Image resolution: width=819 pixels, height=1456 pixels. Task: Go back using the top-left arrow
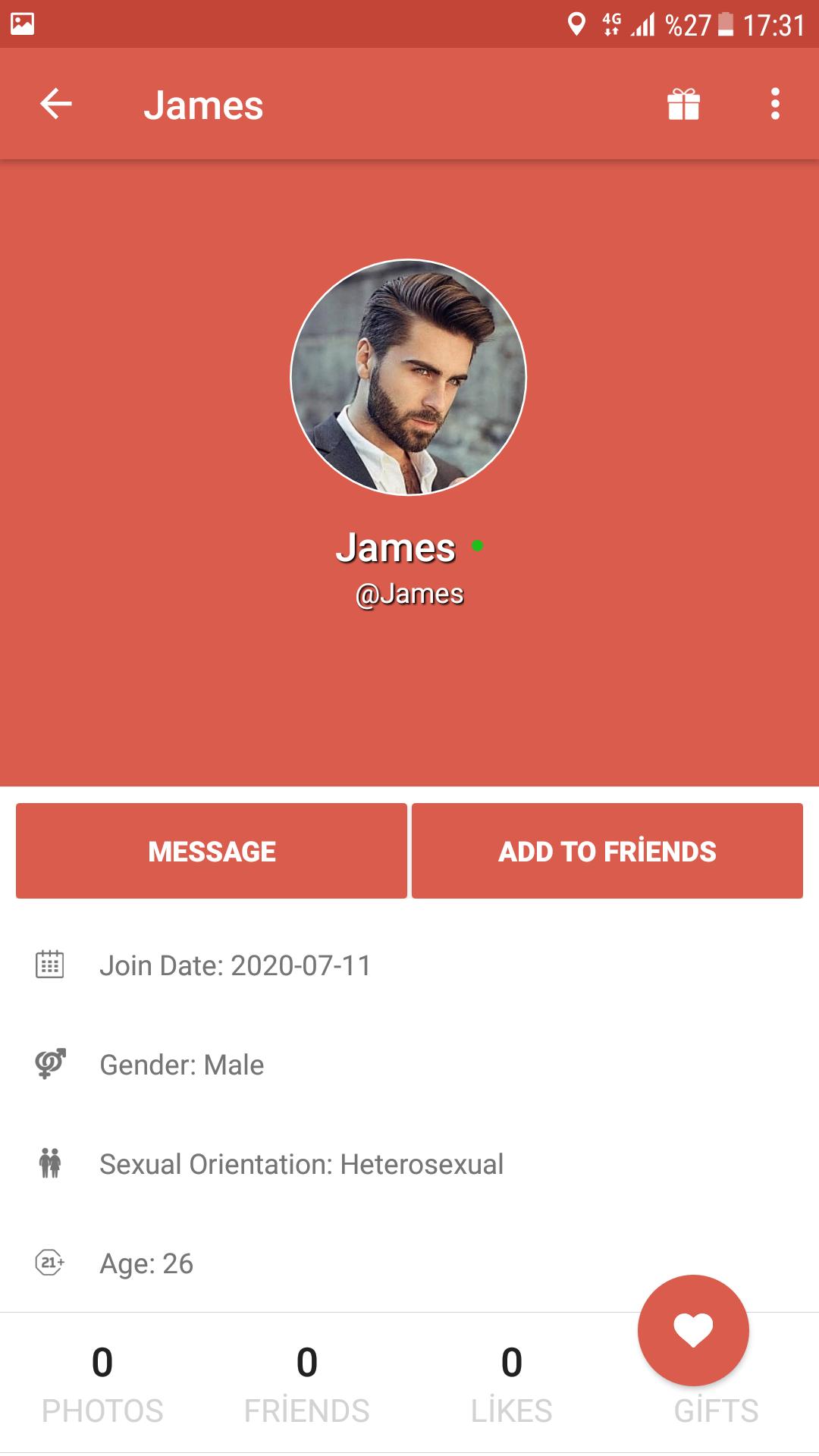click(55, 104)
